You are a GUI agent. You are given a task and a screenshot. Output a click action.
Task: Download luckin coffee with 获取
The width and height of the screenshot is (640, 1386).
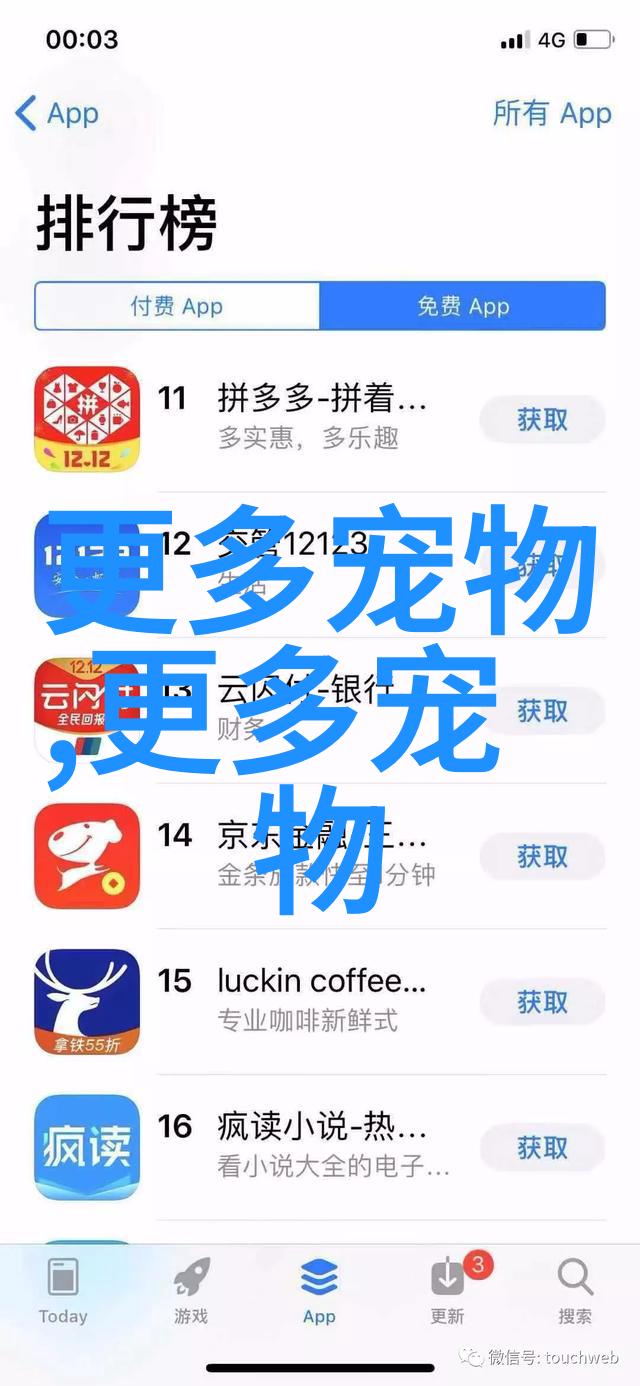(x=542, y=1002)
